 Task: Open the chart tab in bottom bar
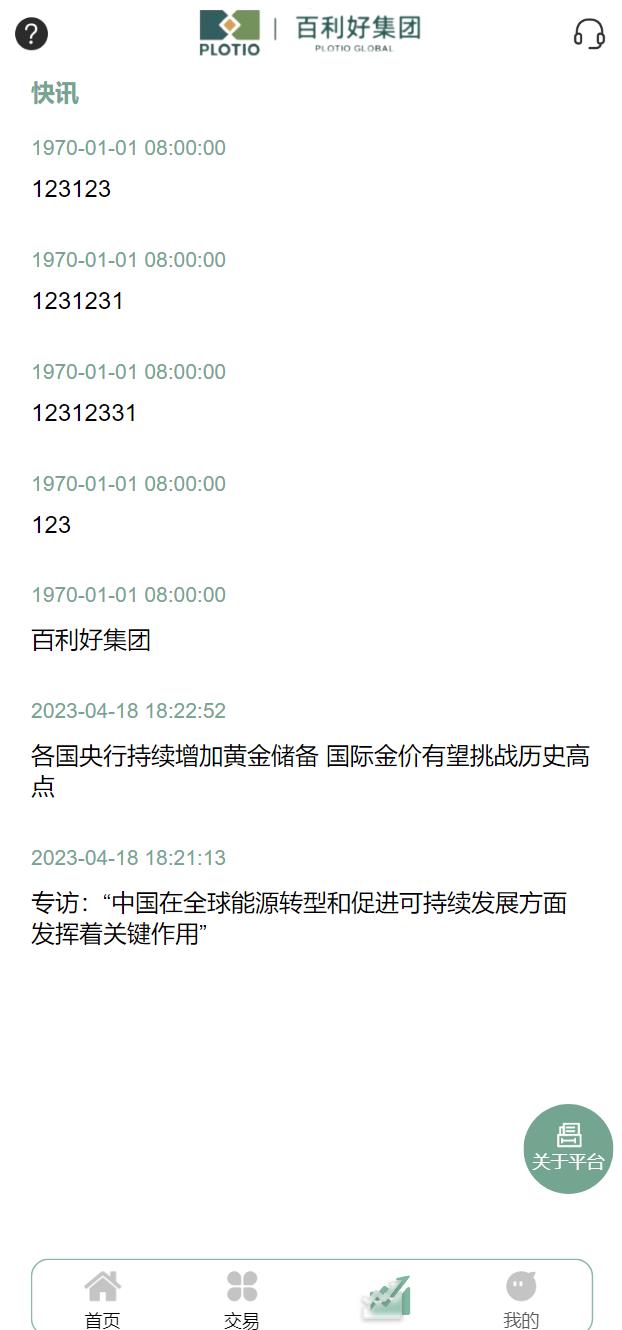tap(386, 1298)
